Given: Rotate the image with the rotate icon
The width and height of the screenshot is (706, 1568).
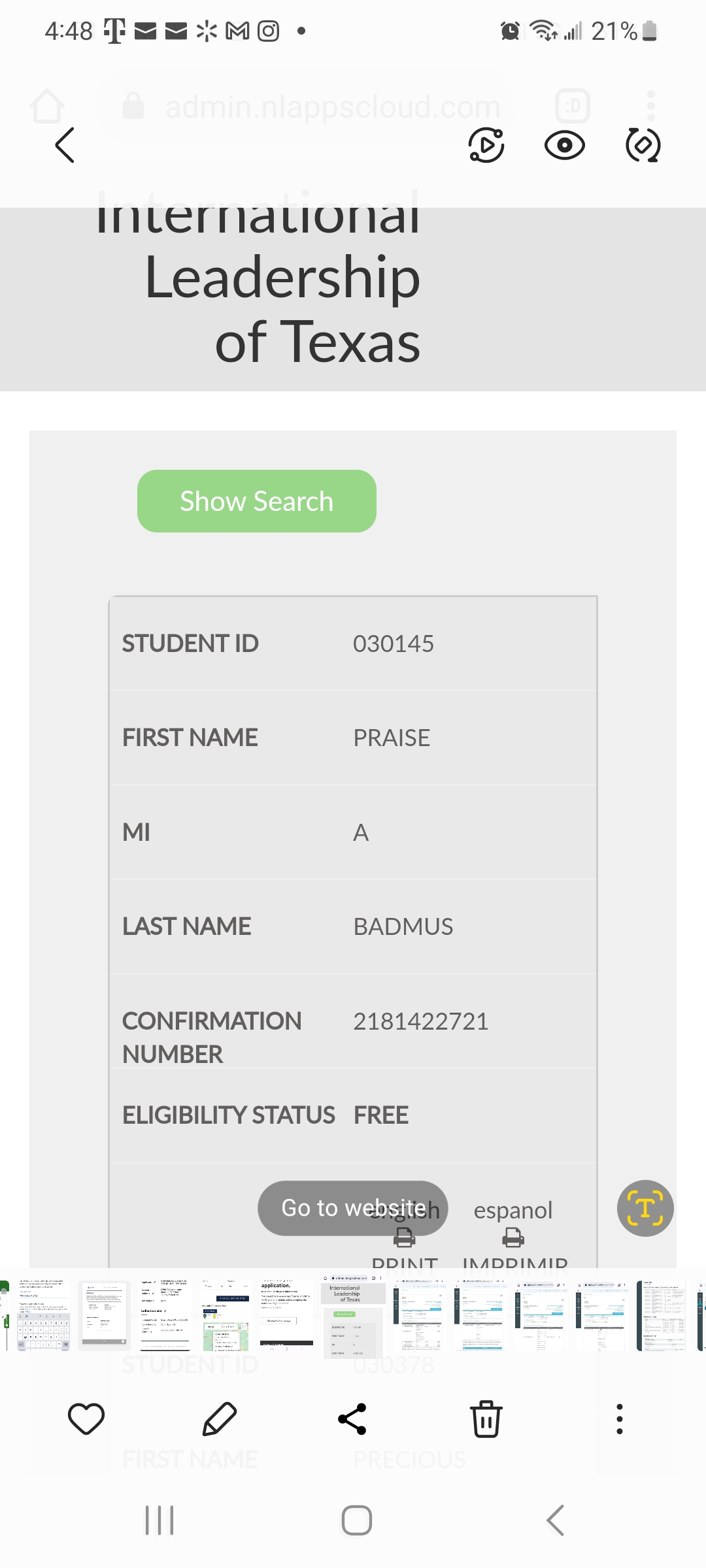Looking at the screenshot, I should [643, 145].
